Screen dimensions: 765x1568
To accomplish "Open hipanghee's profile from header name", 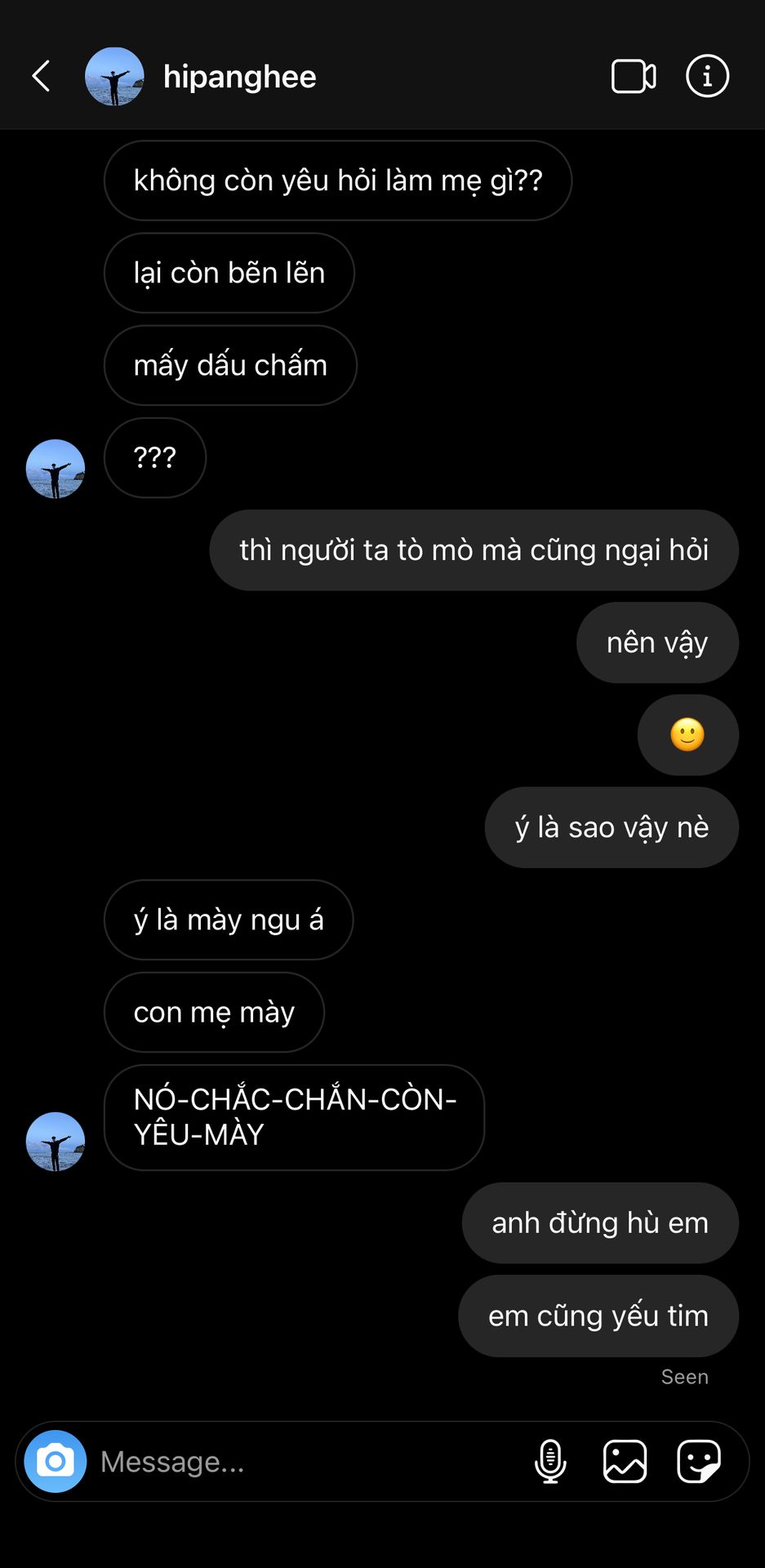I will [x=239, y=77].
